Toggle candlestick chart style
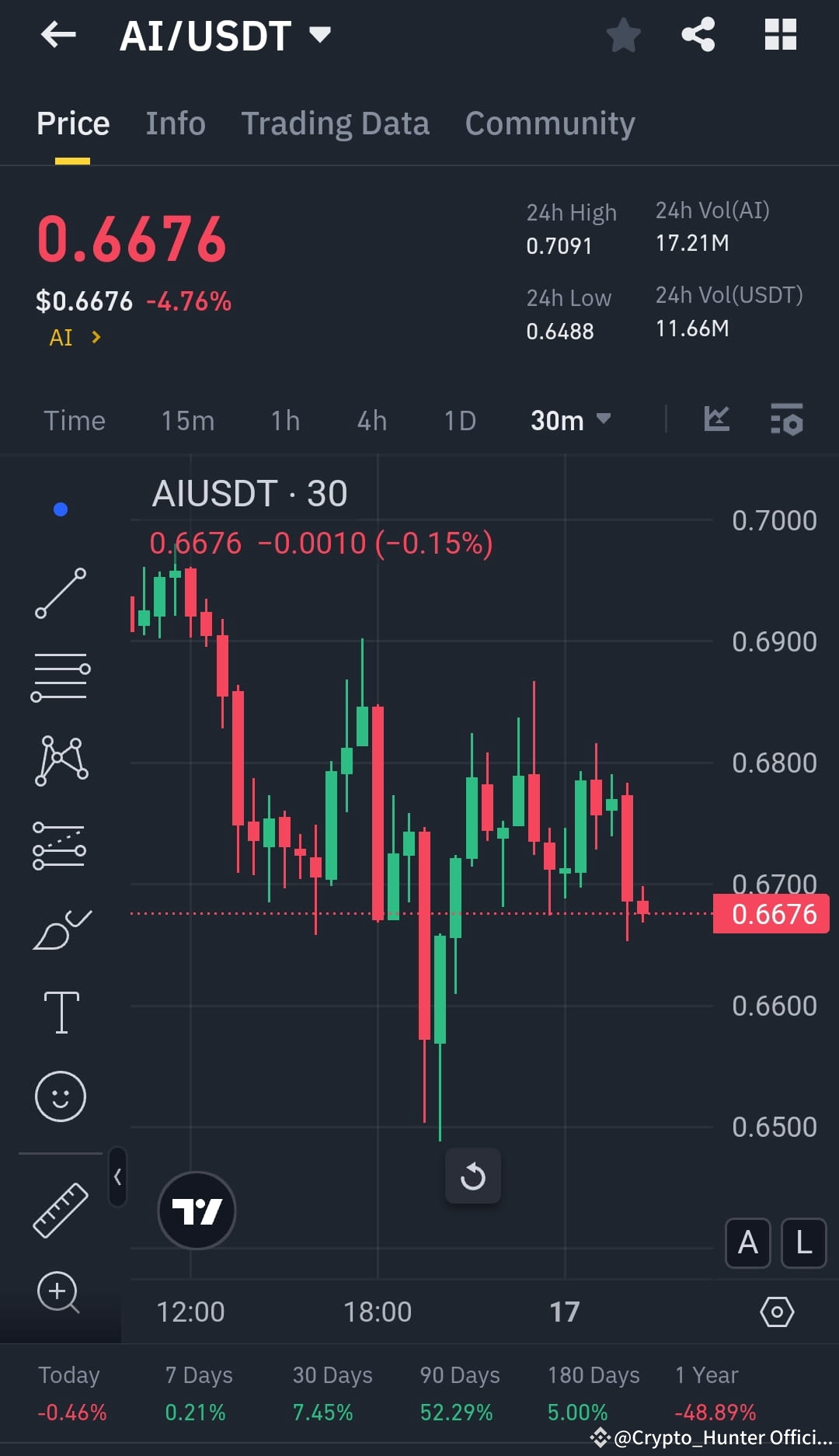The width and height of the screenshot is (839, 1456). point(715,420)
